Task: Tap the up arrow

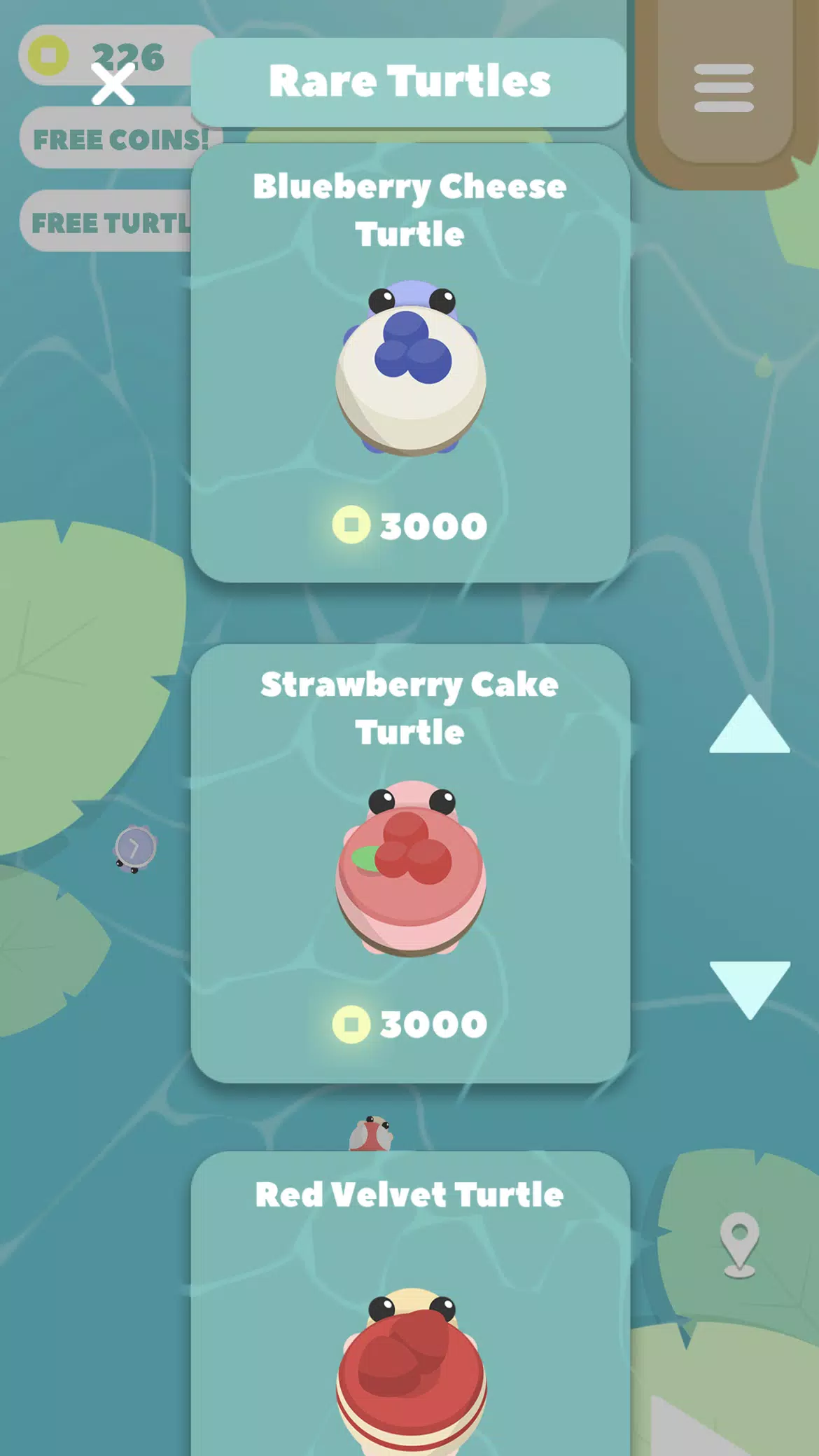Action: [x=749, y=727]
